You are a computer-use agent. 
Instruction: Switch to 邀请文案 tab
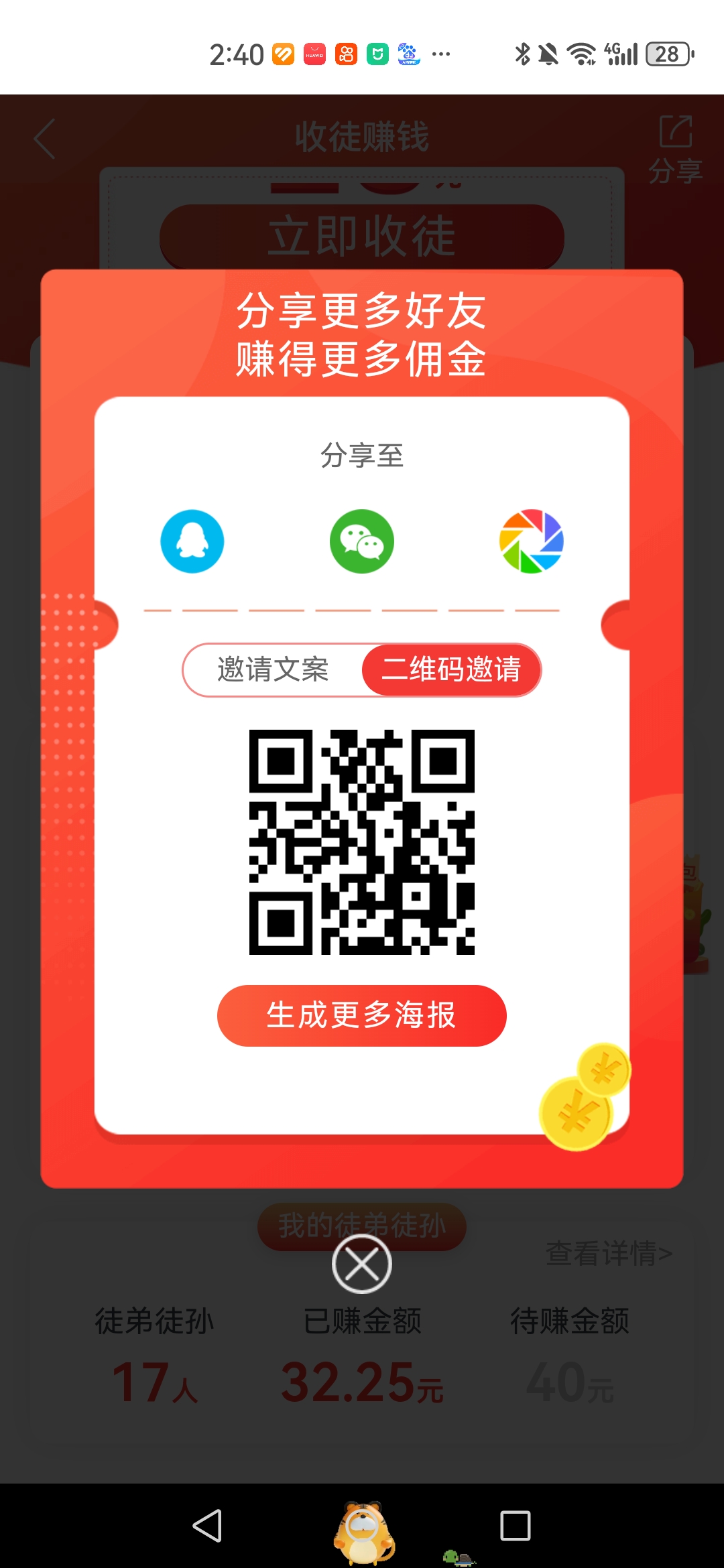(x=274, y=669)
